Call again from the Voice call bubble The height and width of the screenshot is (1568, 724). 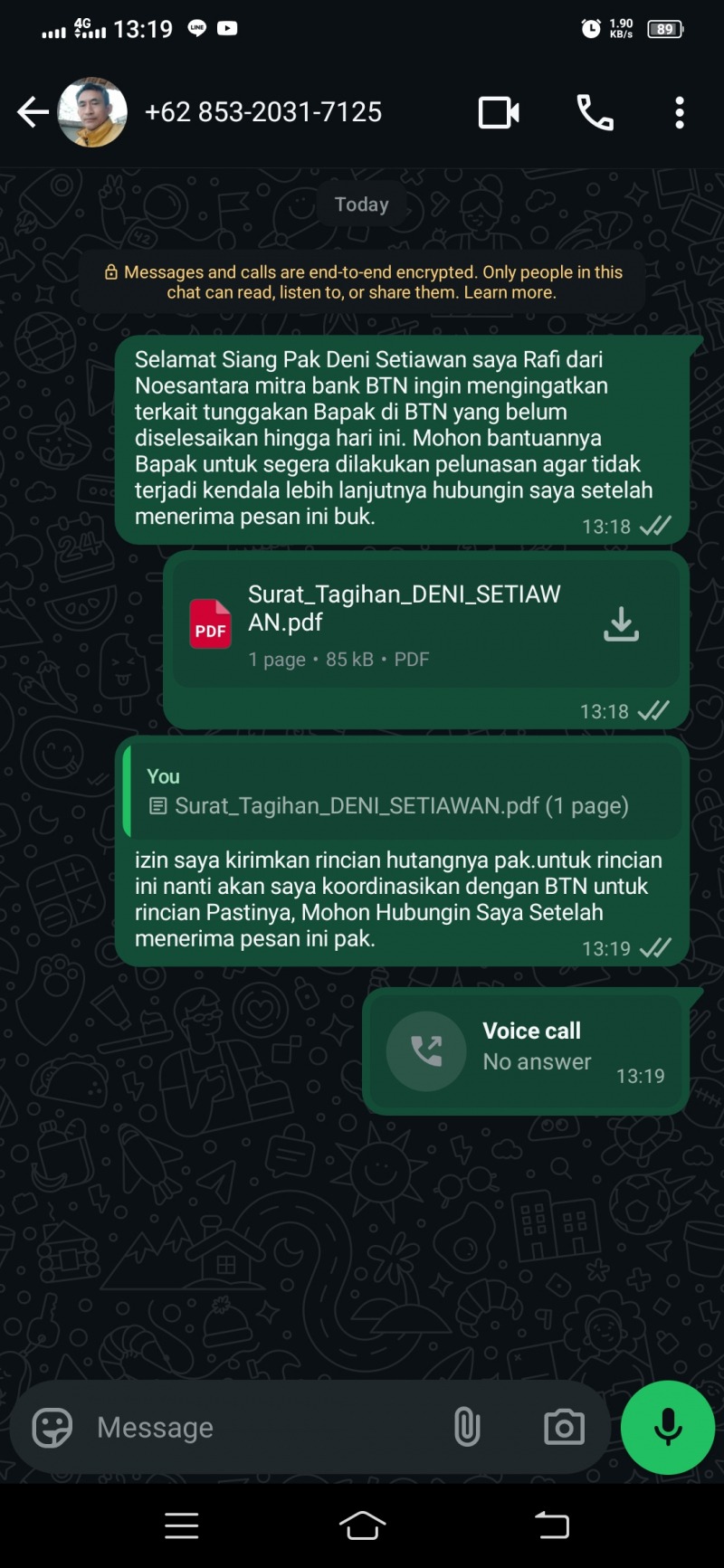coord(426,1050)
